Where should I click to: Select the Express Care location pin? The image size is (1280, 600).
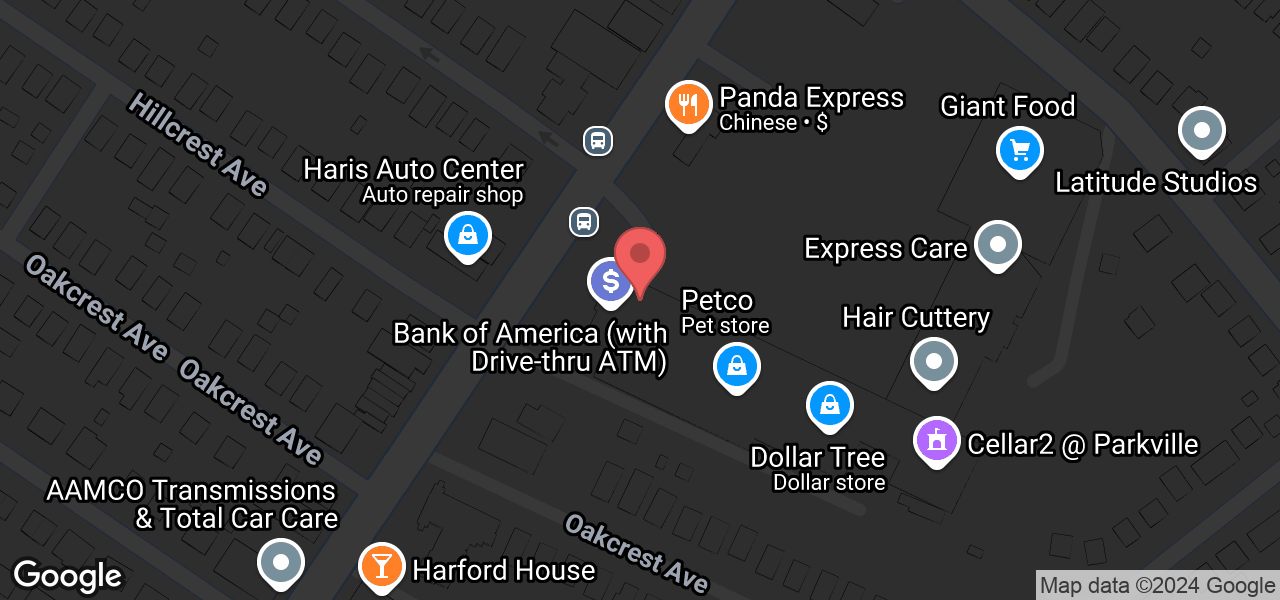997,245
